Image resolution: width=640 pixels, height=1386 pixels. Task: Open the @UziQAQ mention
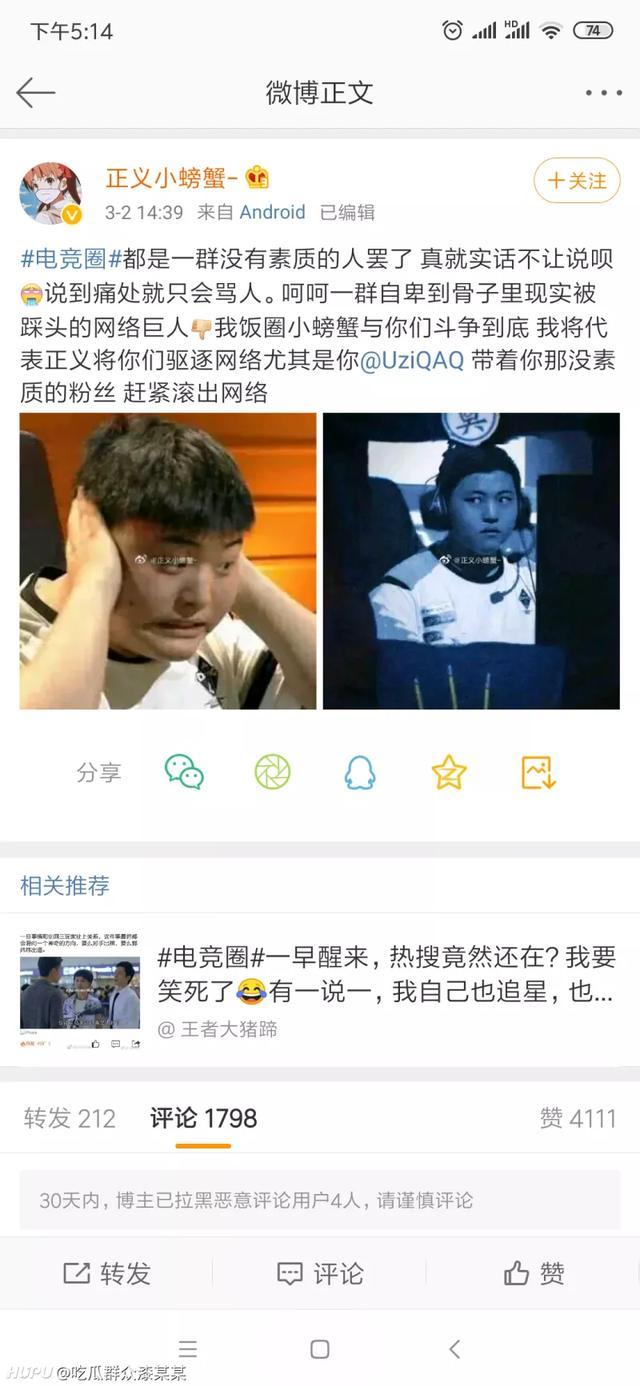411,361
